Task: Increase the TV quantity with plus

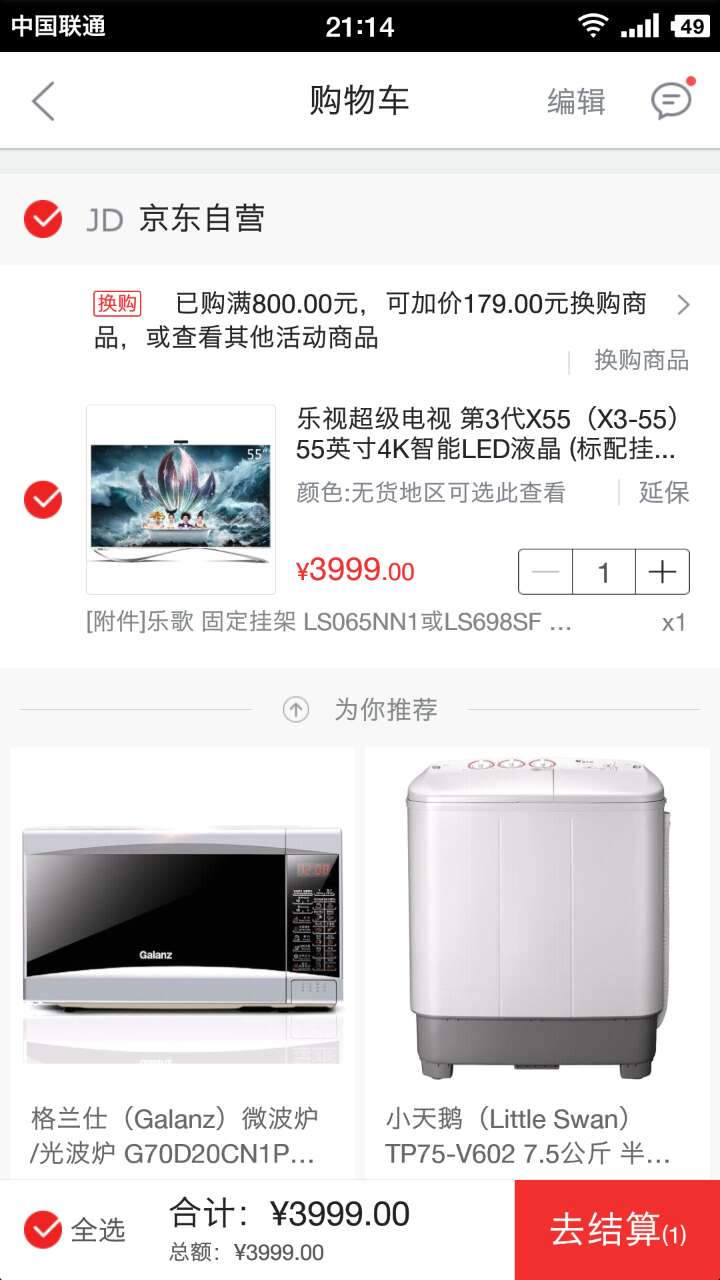Action: (x=662, y=572)
